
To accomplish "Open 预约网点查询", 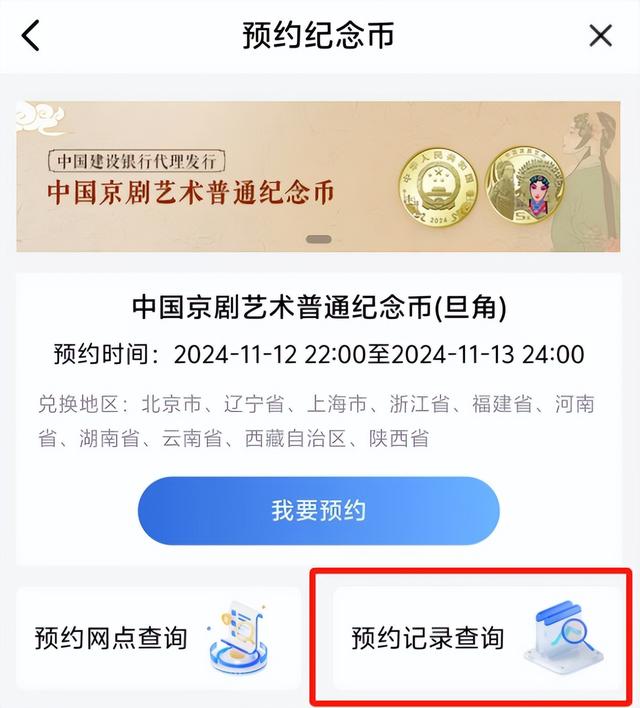I will click(x=158, y=637).
